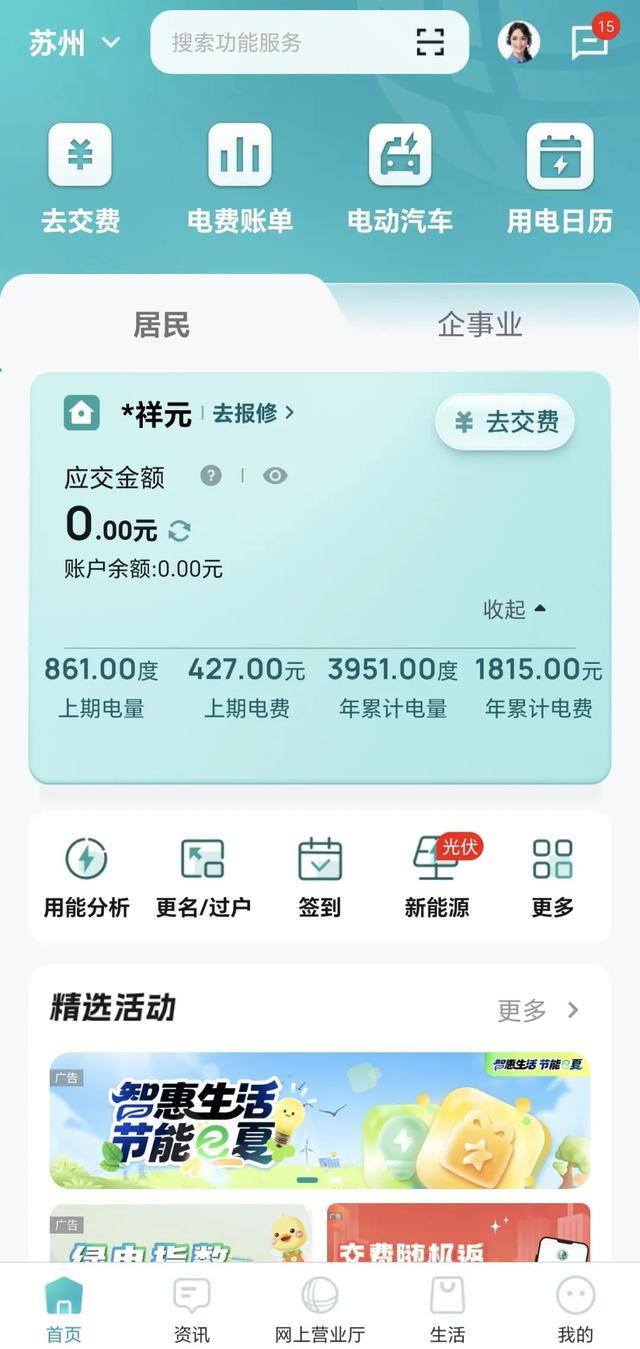Open 电费账单 shortcut
Screen dimensions: 640x1349
240,178
